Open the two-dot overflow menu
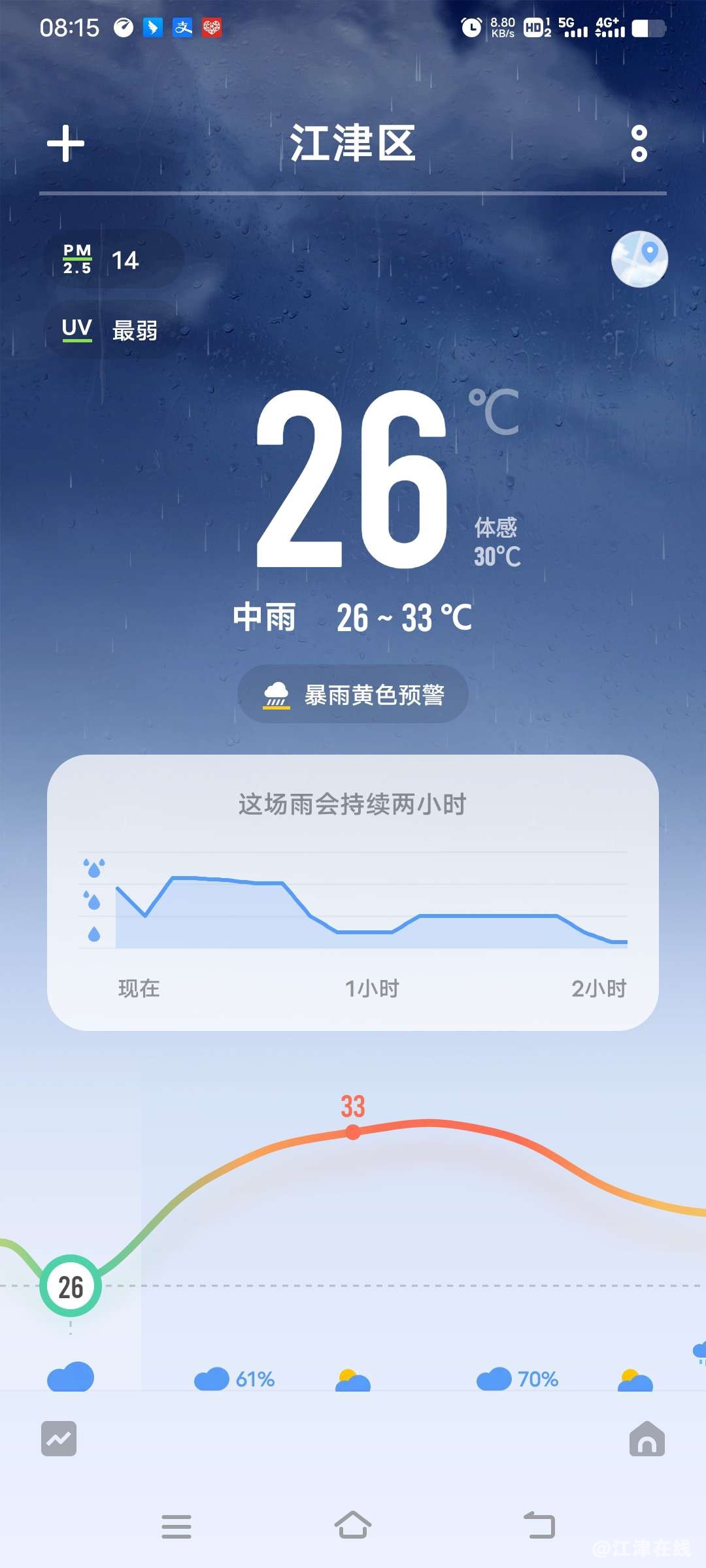Viewport: 706px width, 1568px height. click(639, 144)
